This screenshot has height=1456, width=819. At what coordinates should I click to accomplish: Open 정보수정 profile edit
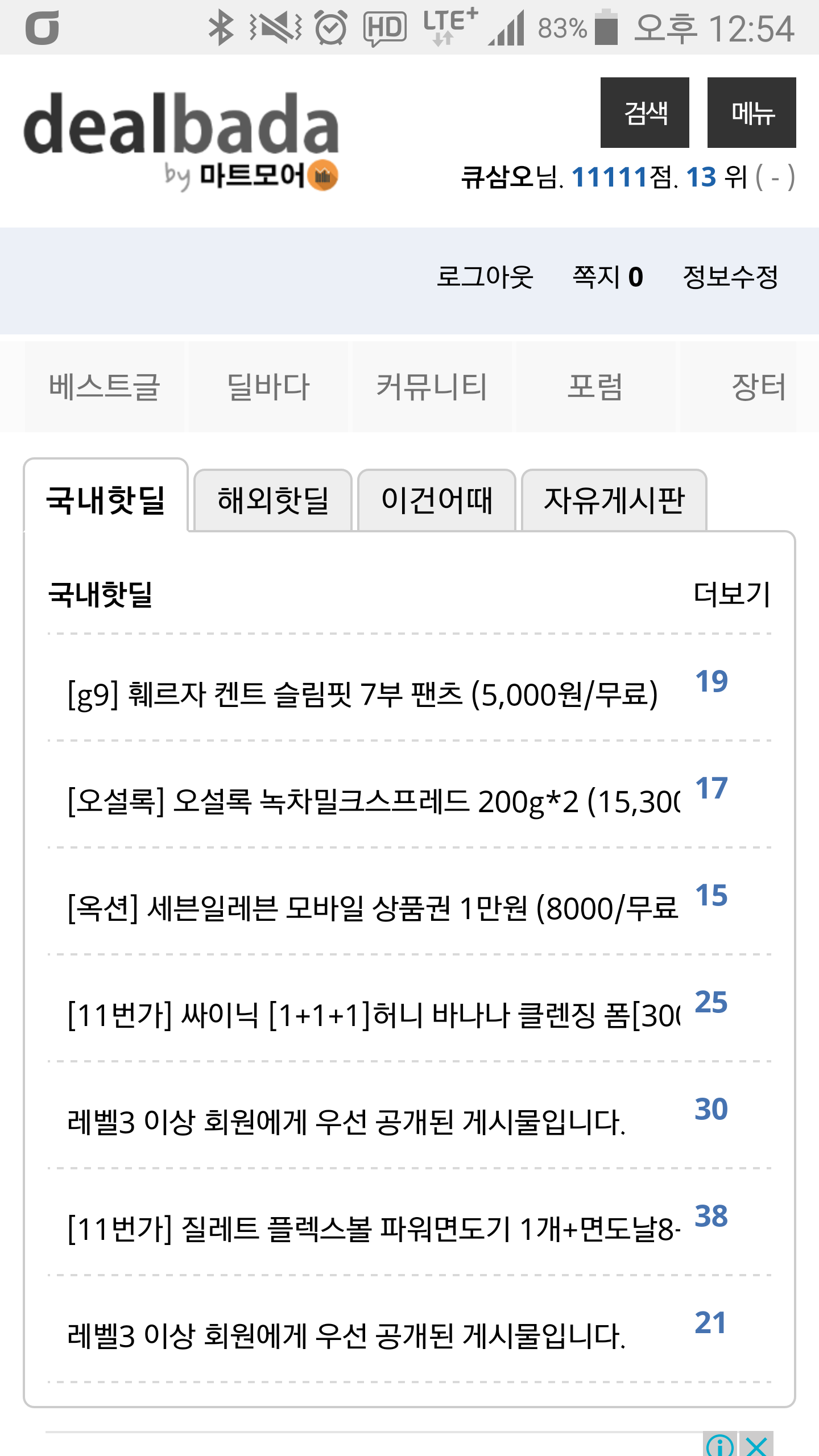tap(730, 278)
